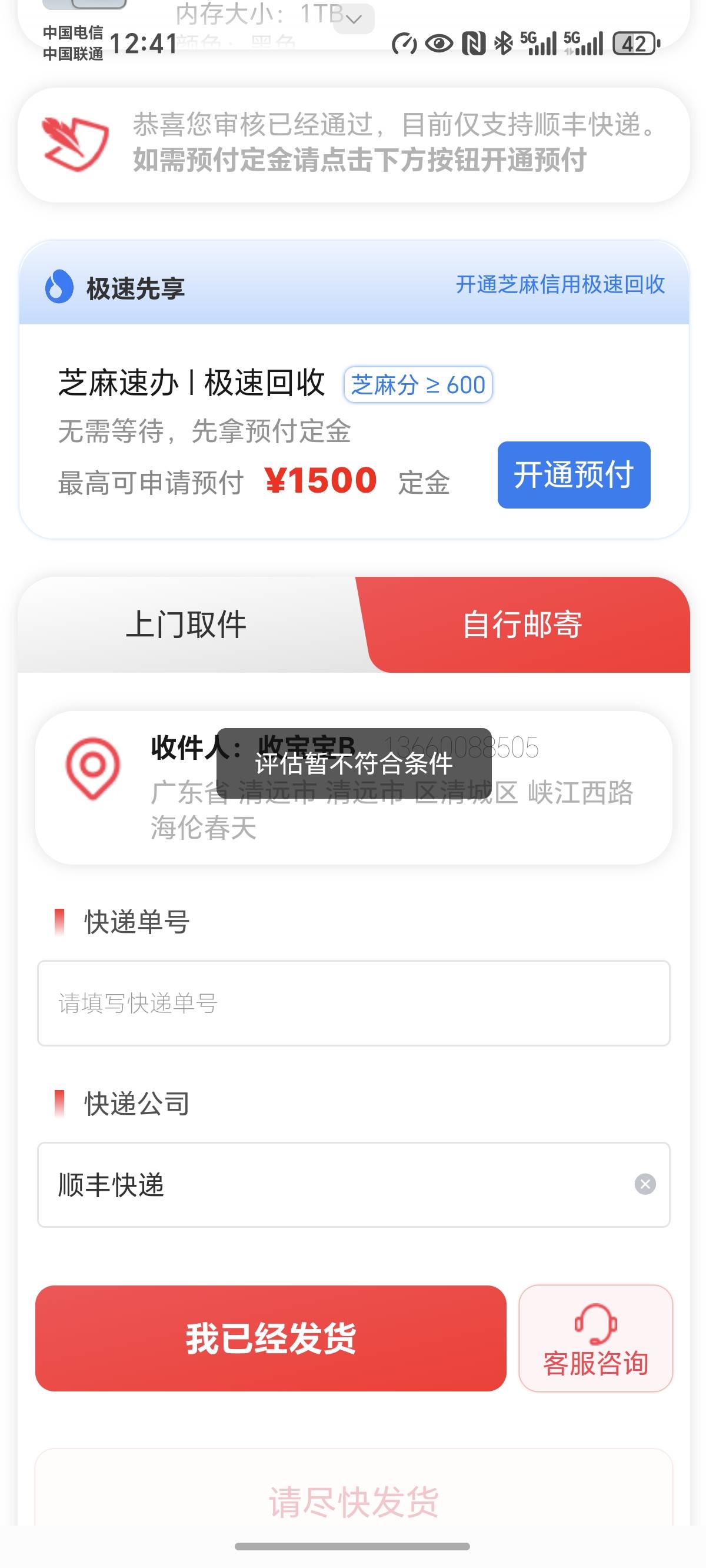Select the 自行邮寄 tab
The width and height of the screenshot is (706, 1568).
click(522, 624)
